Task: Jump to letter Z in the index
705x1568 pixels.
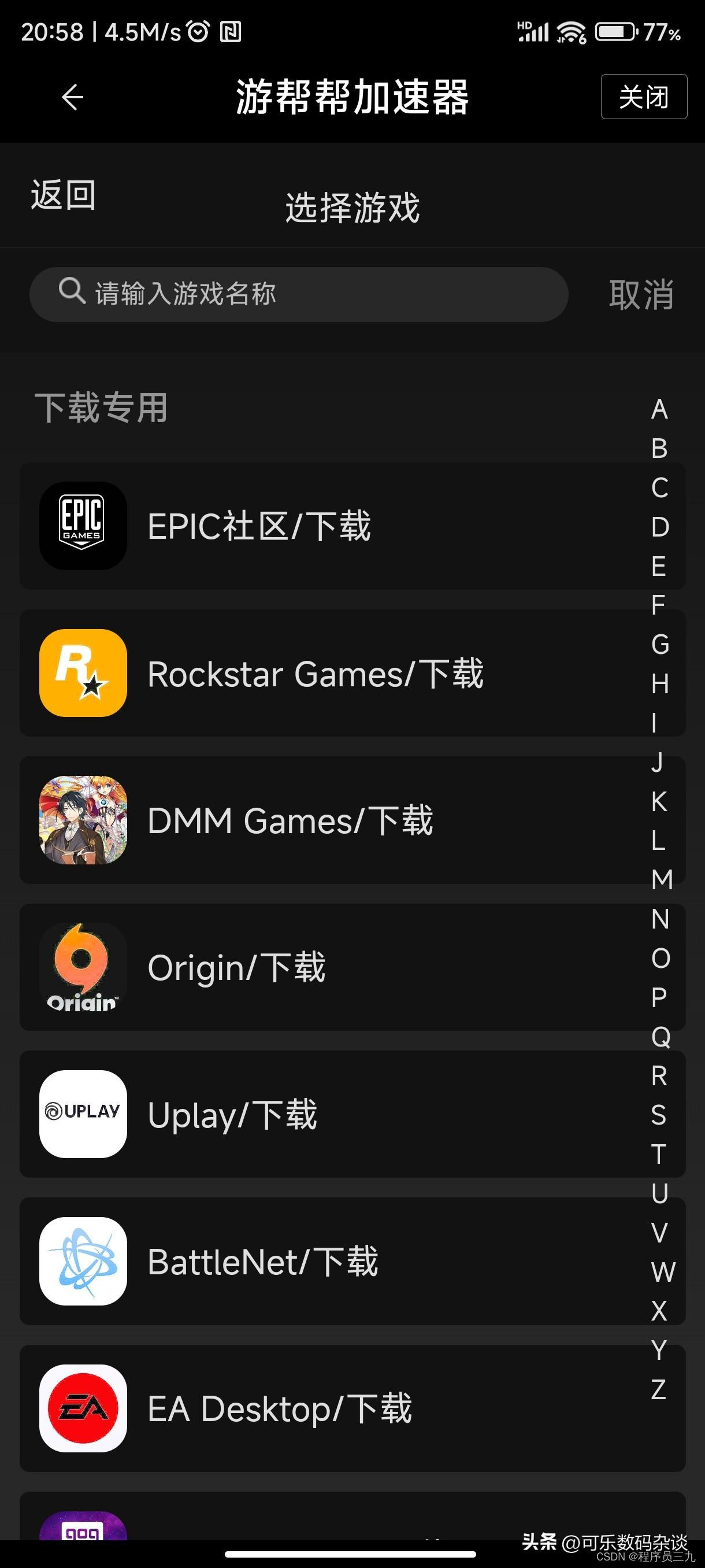Action: tap(659, 1390)
